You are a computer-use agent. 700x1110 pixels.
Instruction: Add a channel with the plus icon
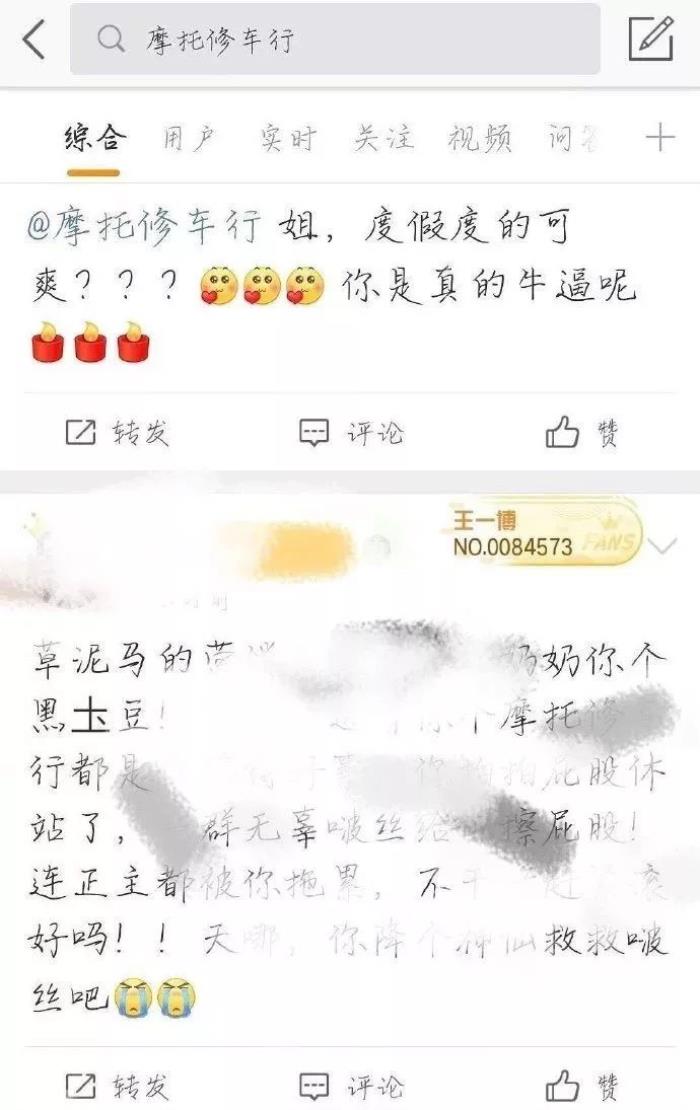point(660,138)
